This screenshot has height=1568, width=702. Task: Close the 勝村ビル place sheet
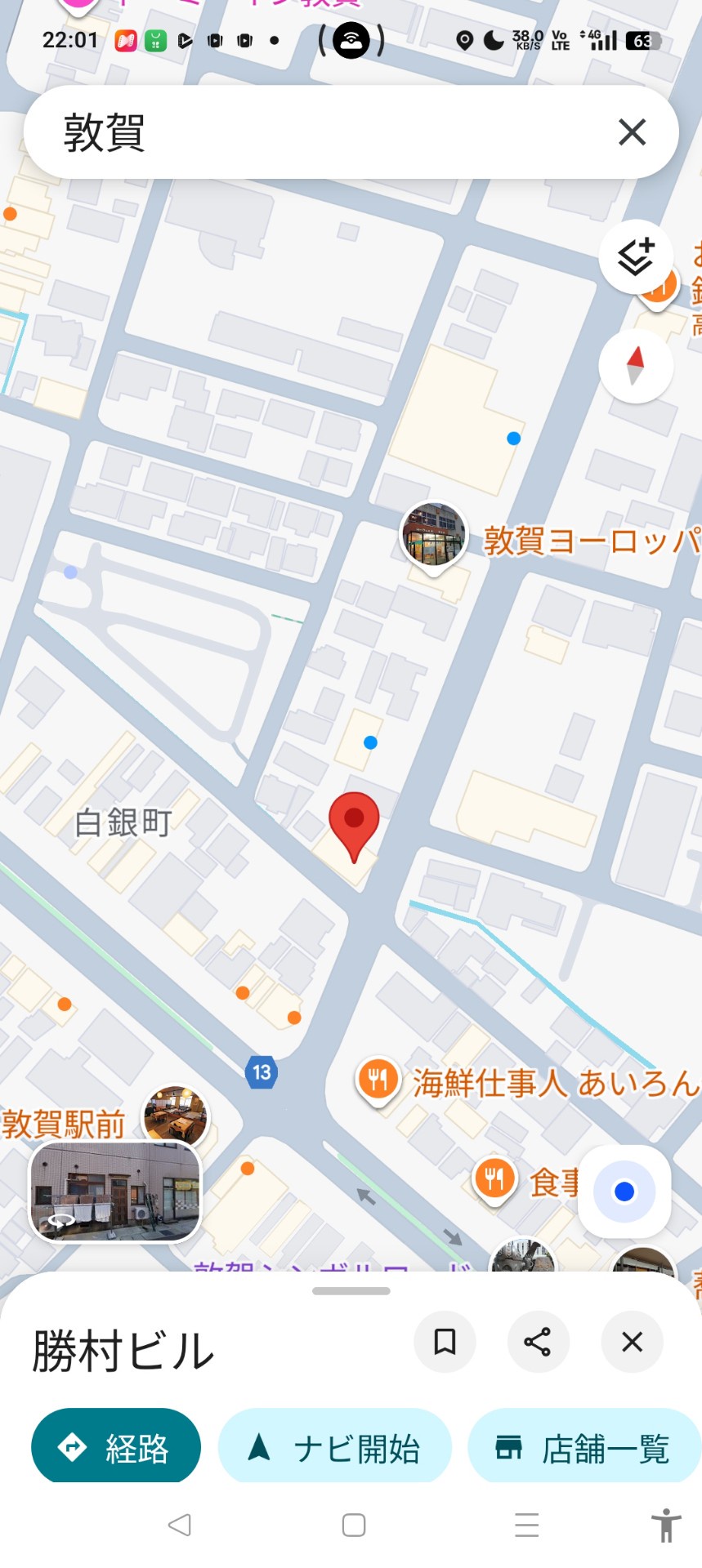tap(632, 1342)
